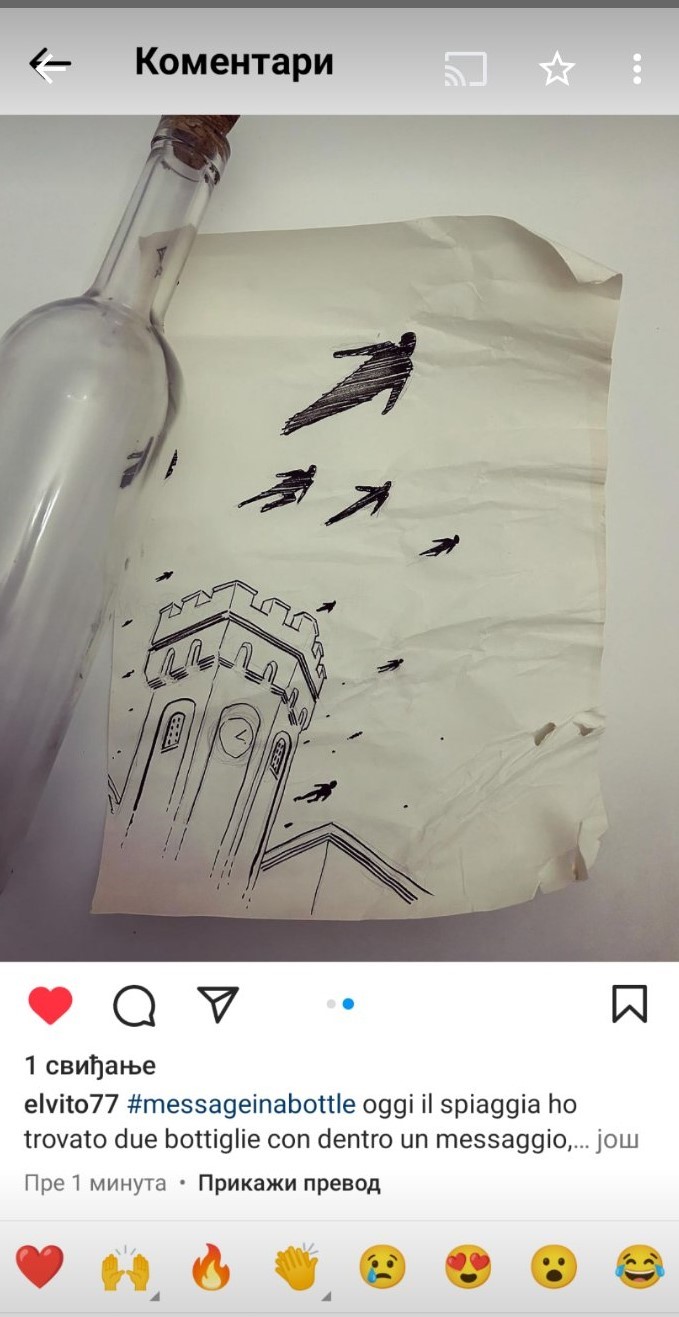This screenshot has height=1317, width=679.
Task: Tap the cast screen icon
Action: tap(466, 68)
